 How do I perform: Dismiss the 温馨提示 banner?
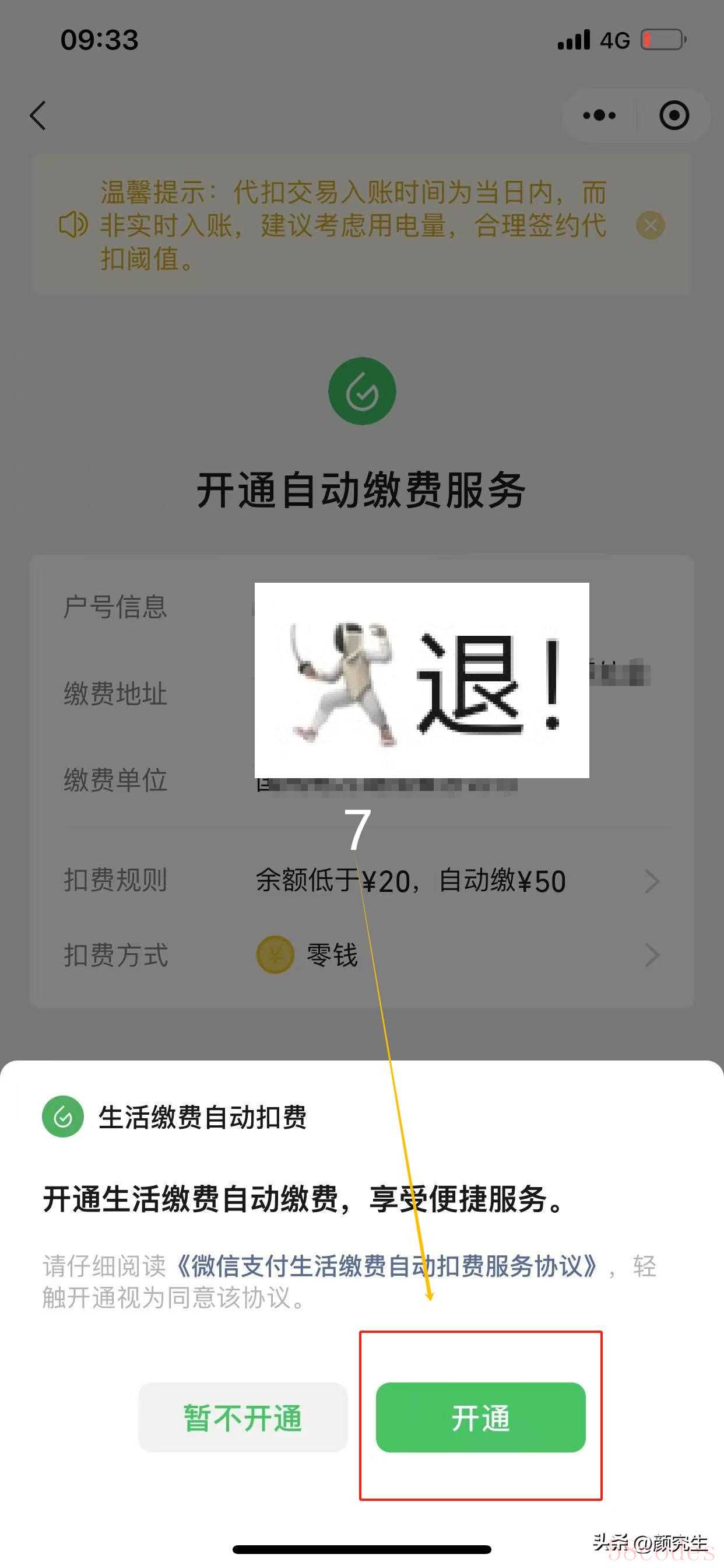point(650,225)
